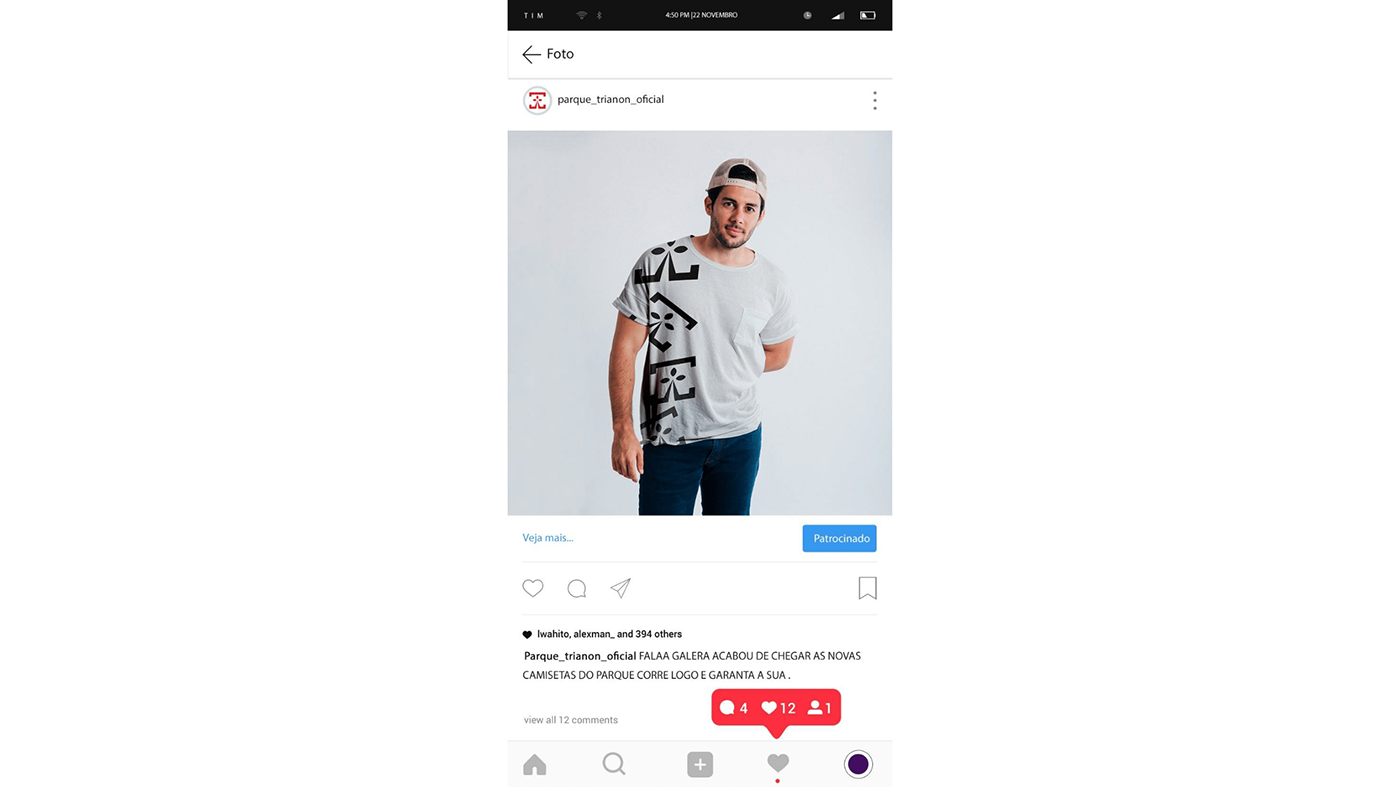Switch to the Home tab
Image resolution: width=1400 pixels, height=787 pixels.
[x=535, y=765]
